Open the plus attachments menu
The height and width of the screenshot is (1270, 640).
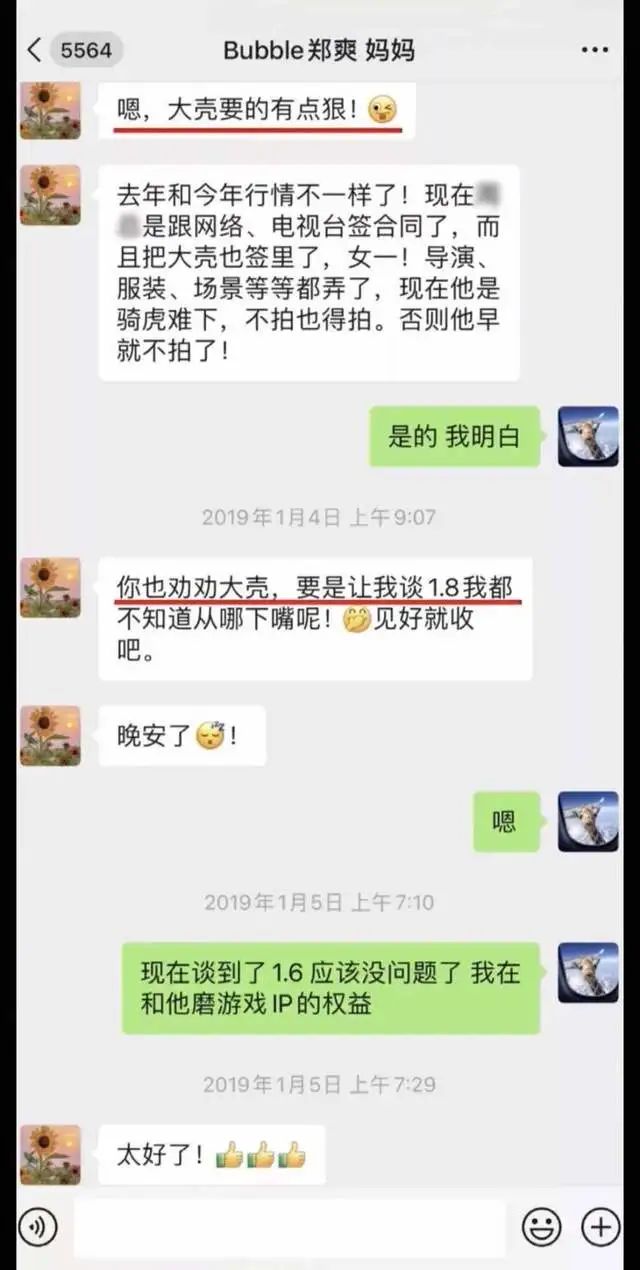point(600,1226)
